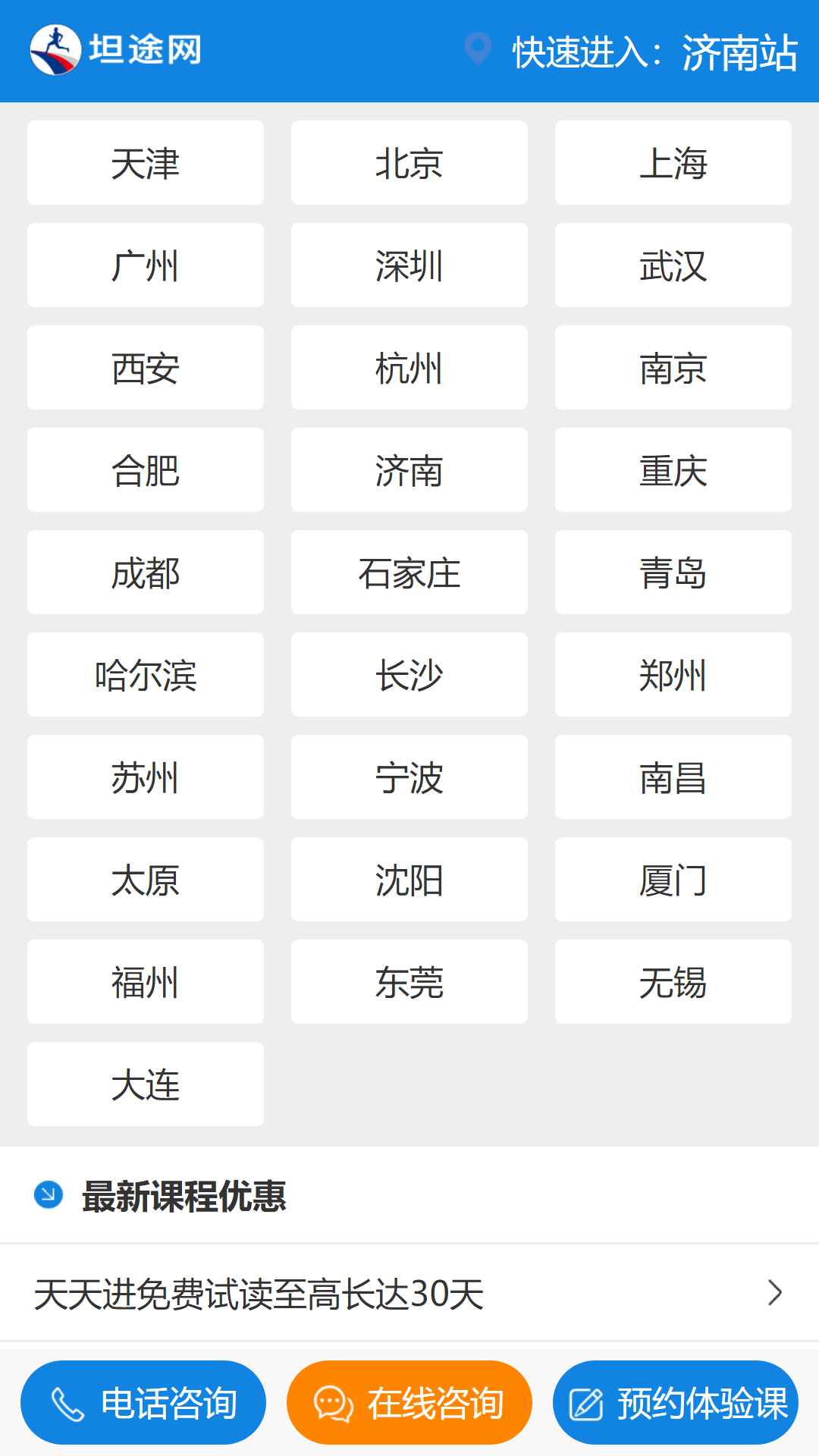Choose the city 重庆
Image resolution: width=819 pixels, height=1456 pixels.
pos(673,470)
